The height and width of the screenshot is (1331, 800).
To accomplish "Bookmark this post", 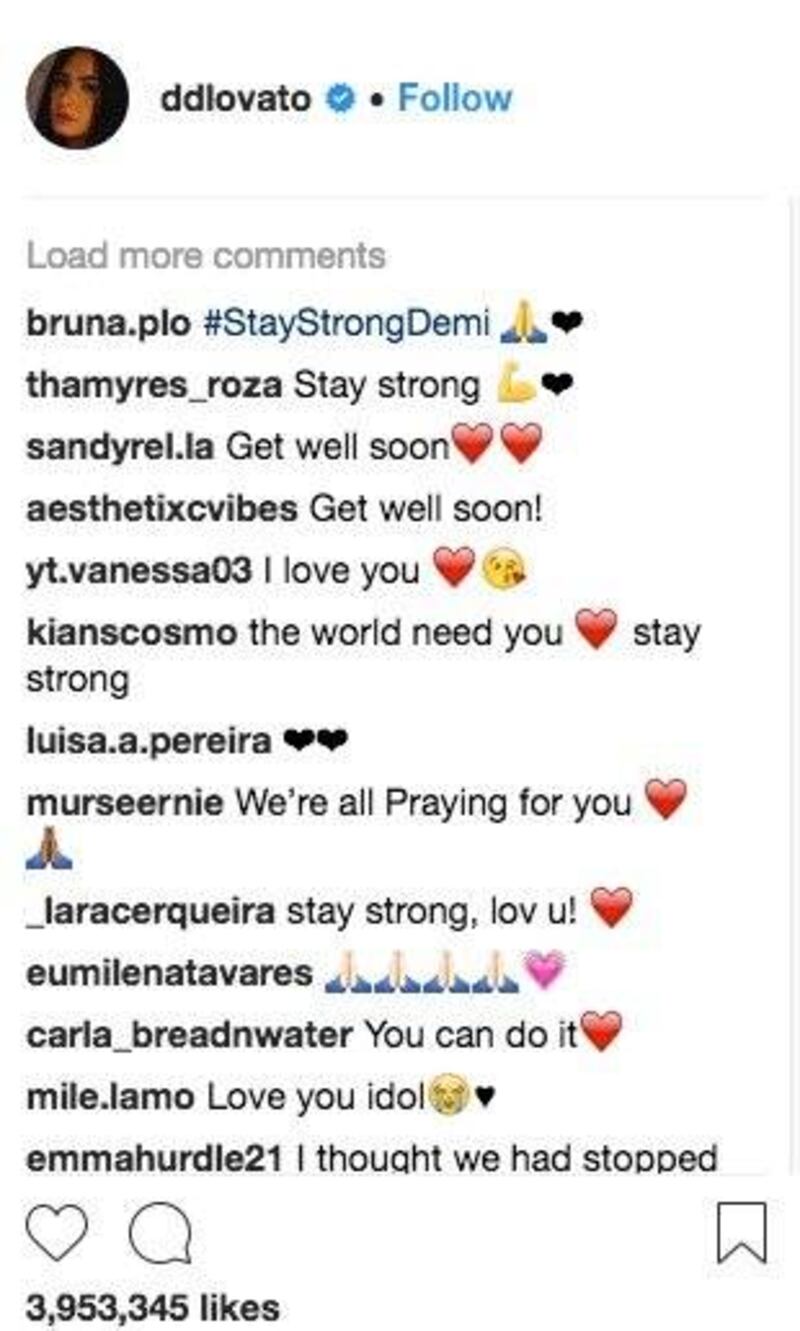I will point(742,1232).
